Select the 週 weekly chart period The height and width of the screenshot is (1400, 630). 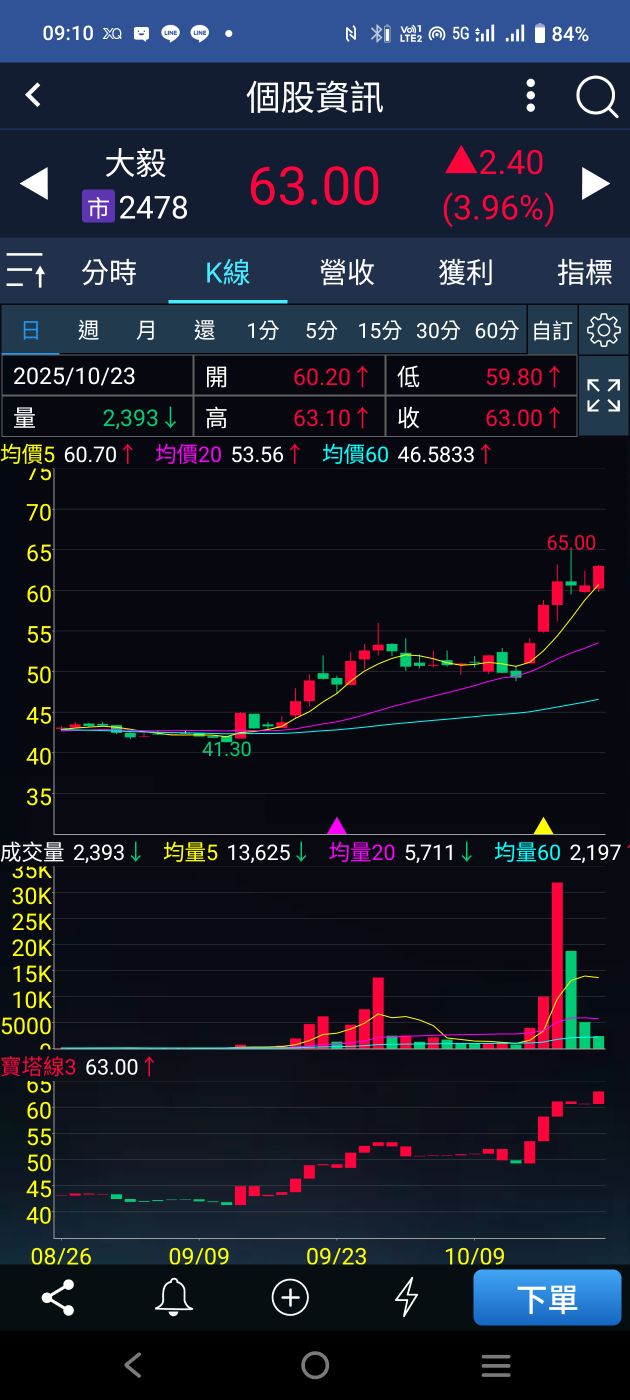point(88,330)
